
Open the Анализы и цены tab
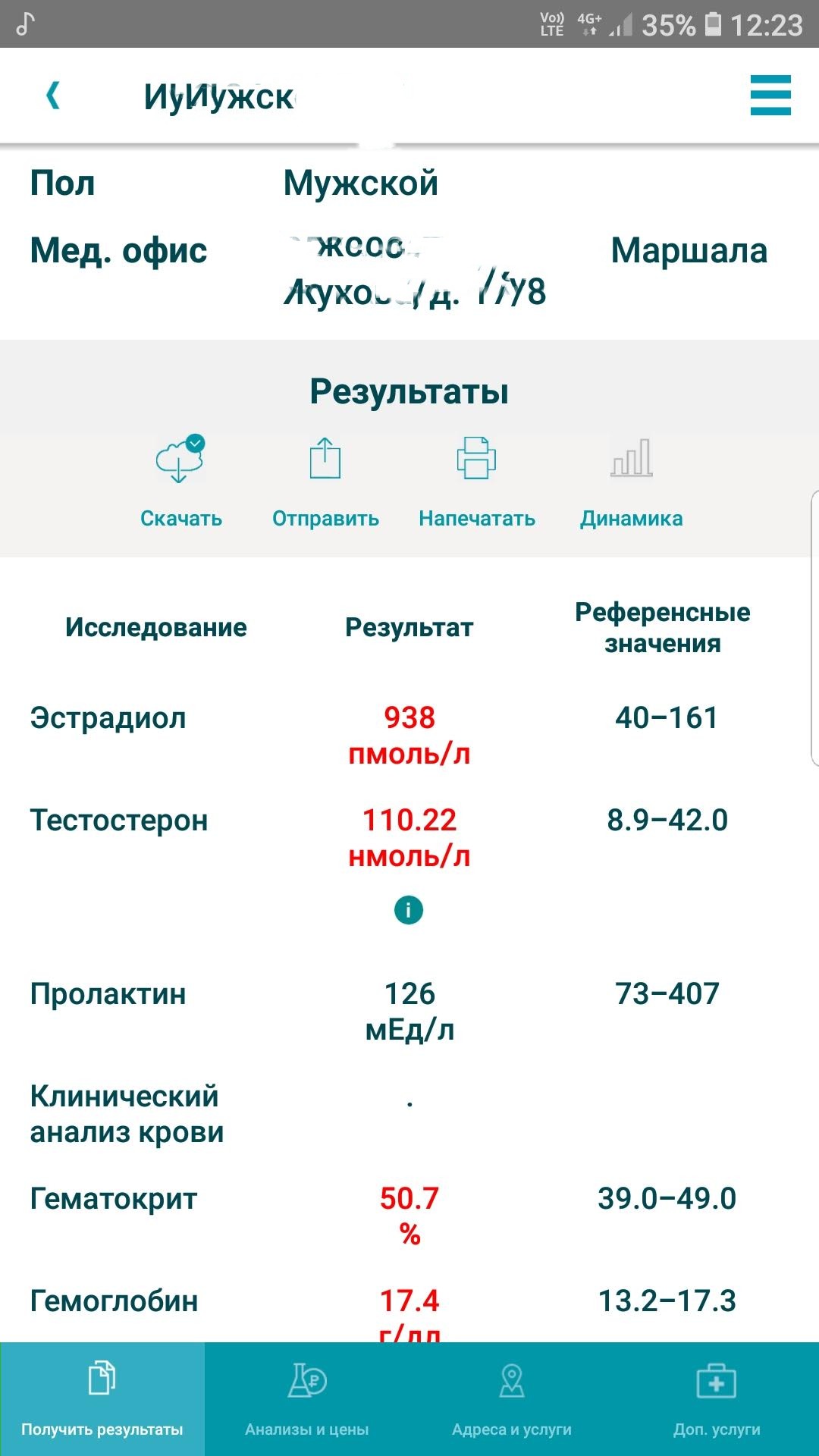[307, 1399]
